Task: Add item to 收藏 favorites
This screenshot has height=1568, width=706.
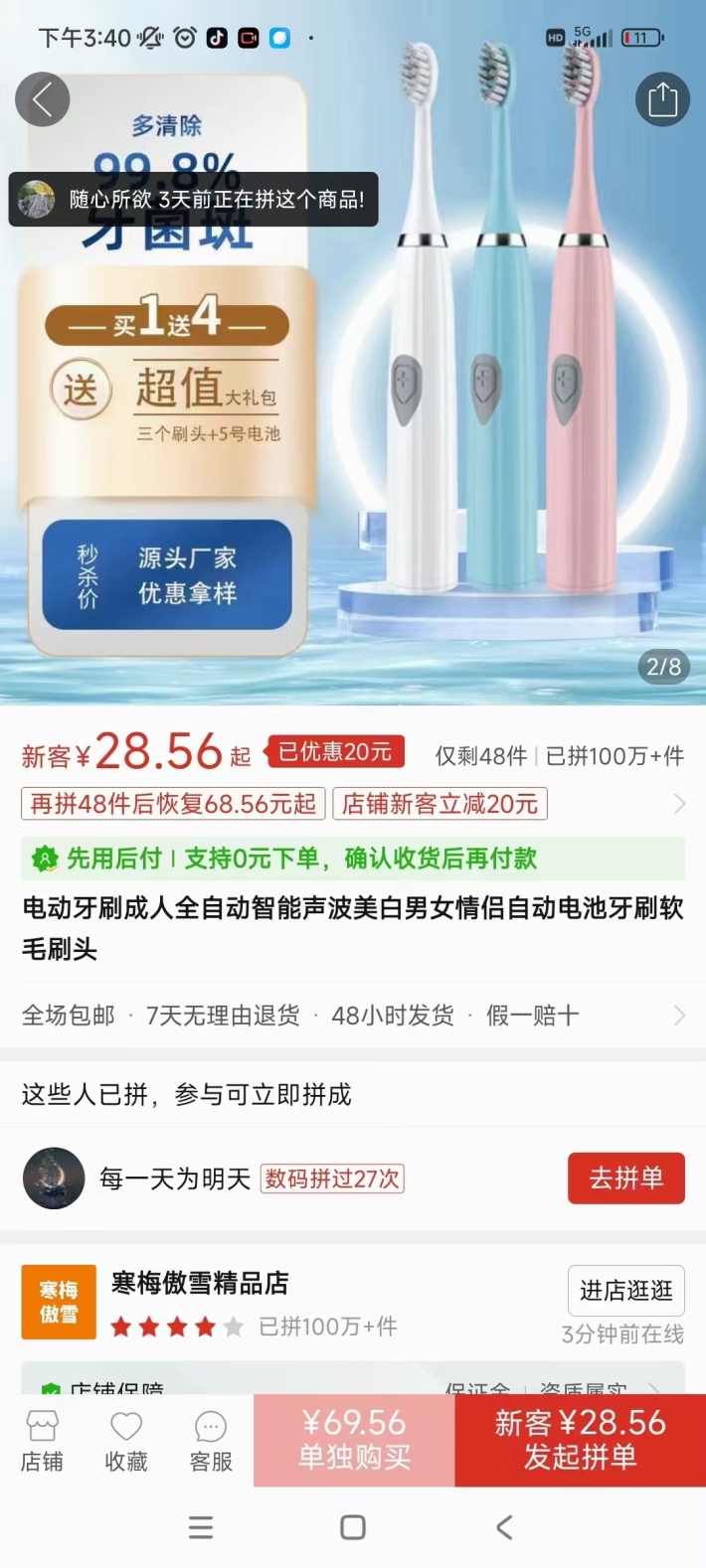Action: pyautogui.click(x=126, y=1441)
